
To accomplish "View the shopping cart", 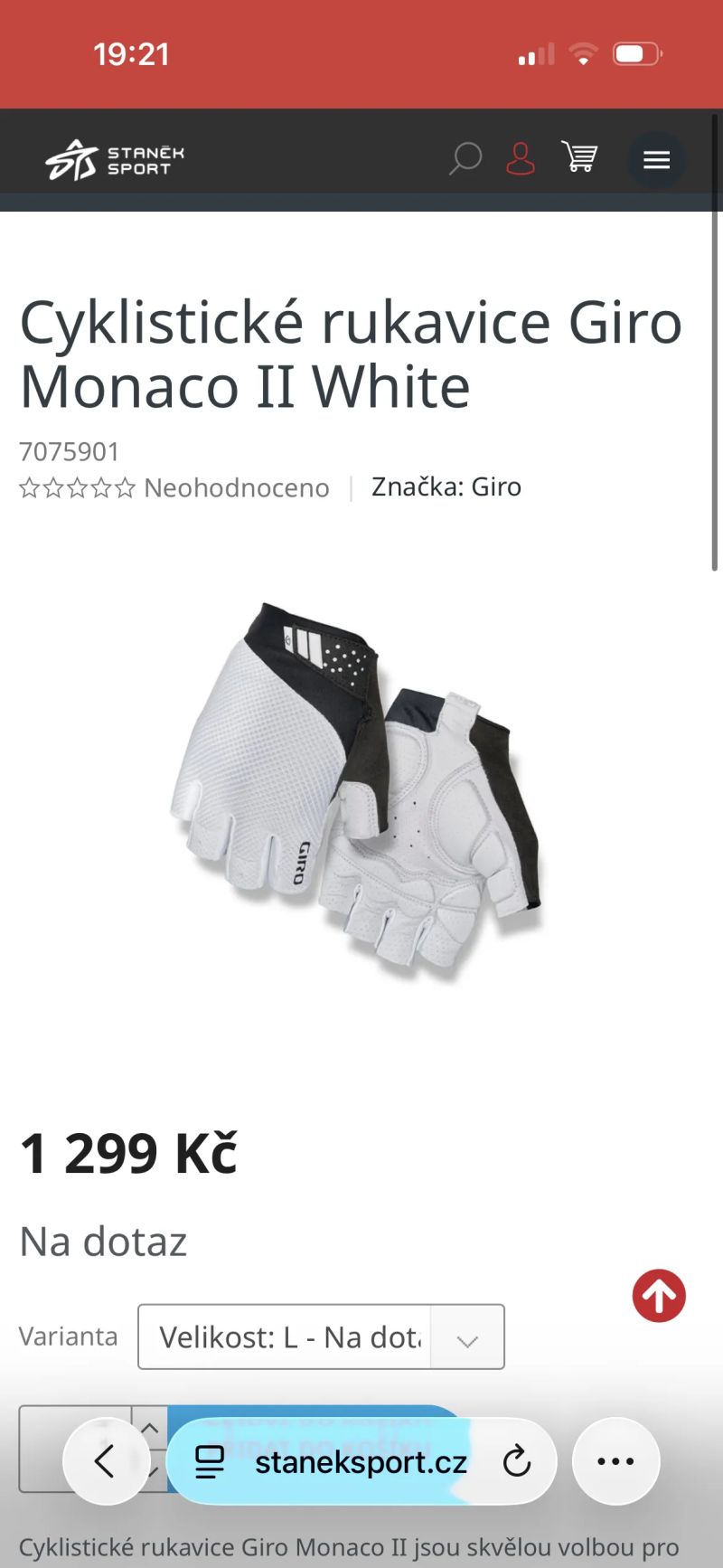I will pyautogui.click(x=579, y=157).
